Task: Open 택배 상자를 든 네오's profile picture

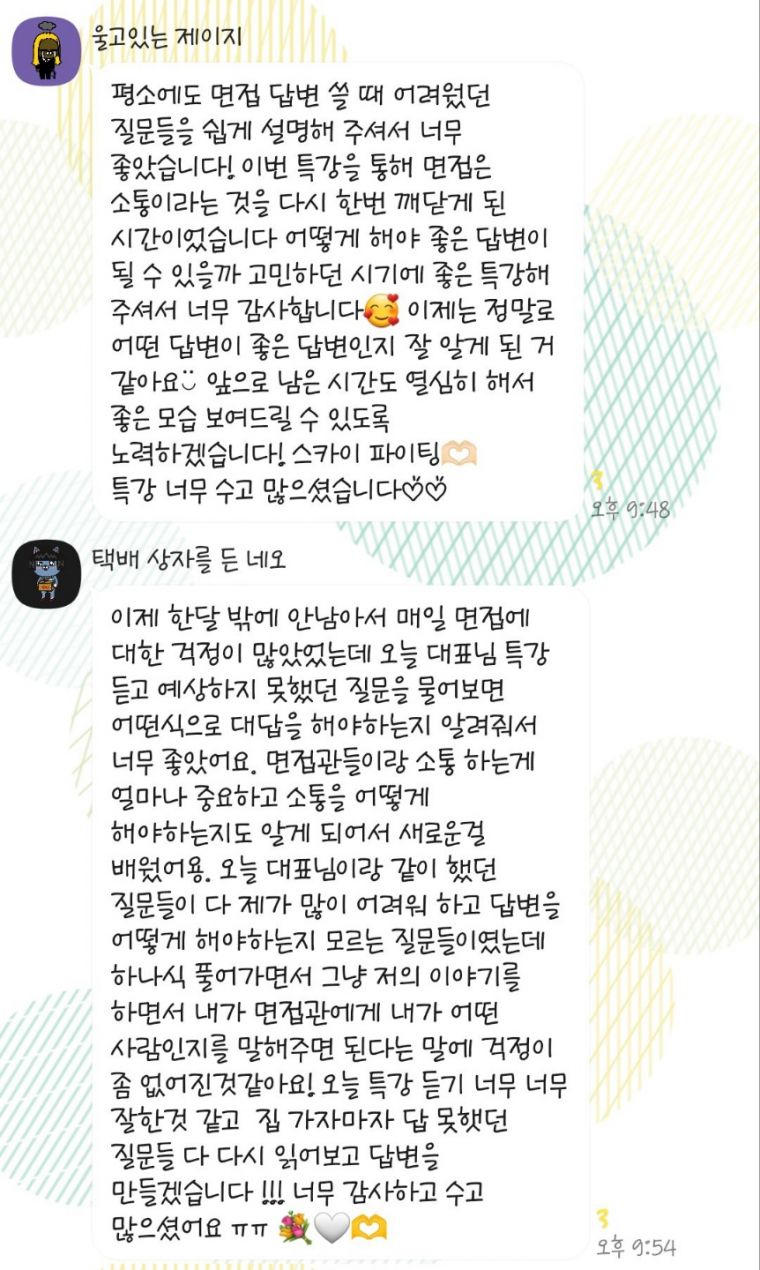Action: 46,572
